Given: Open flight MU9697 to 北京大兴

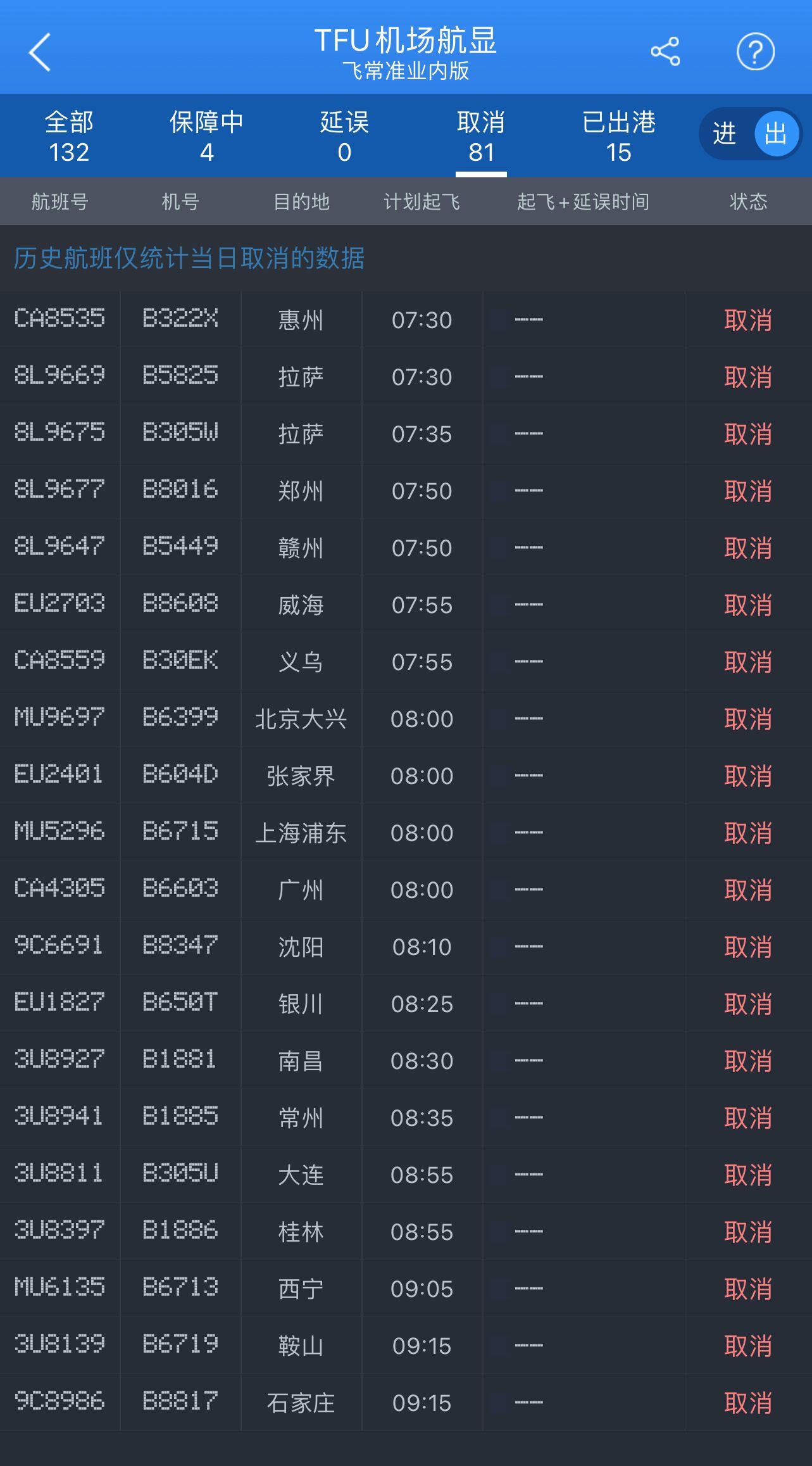Looking at the screenshot, I should point(405,718).
